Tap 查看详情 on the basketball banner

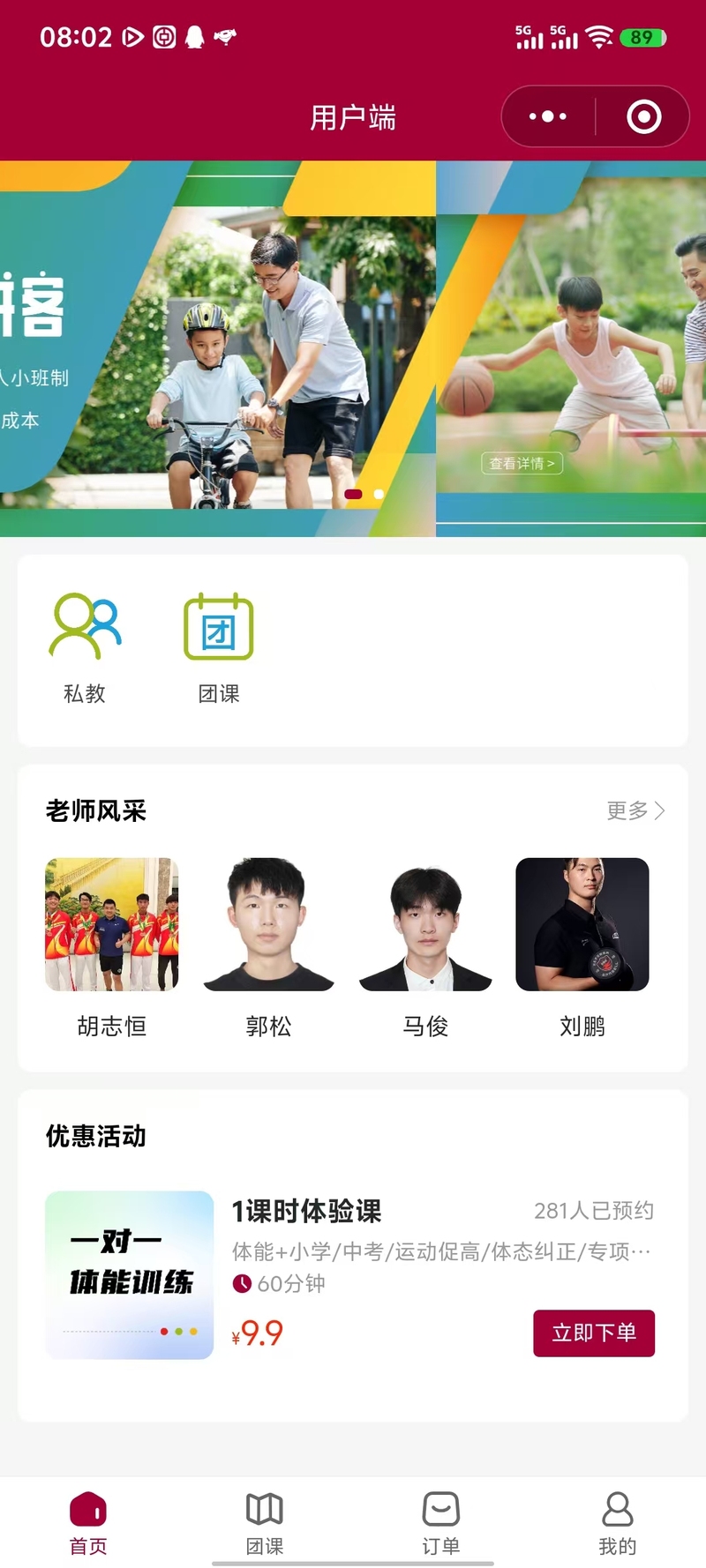[522, 463]
